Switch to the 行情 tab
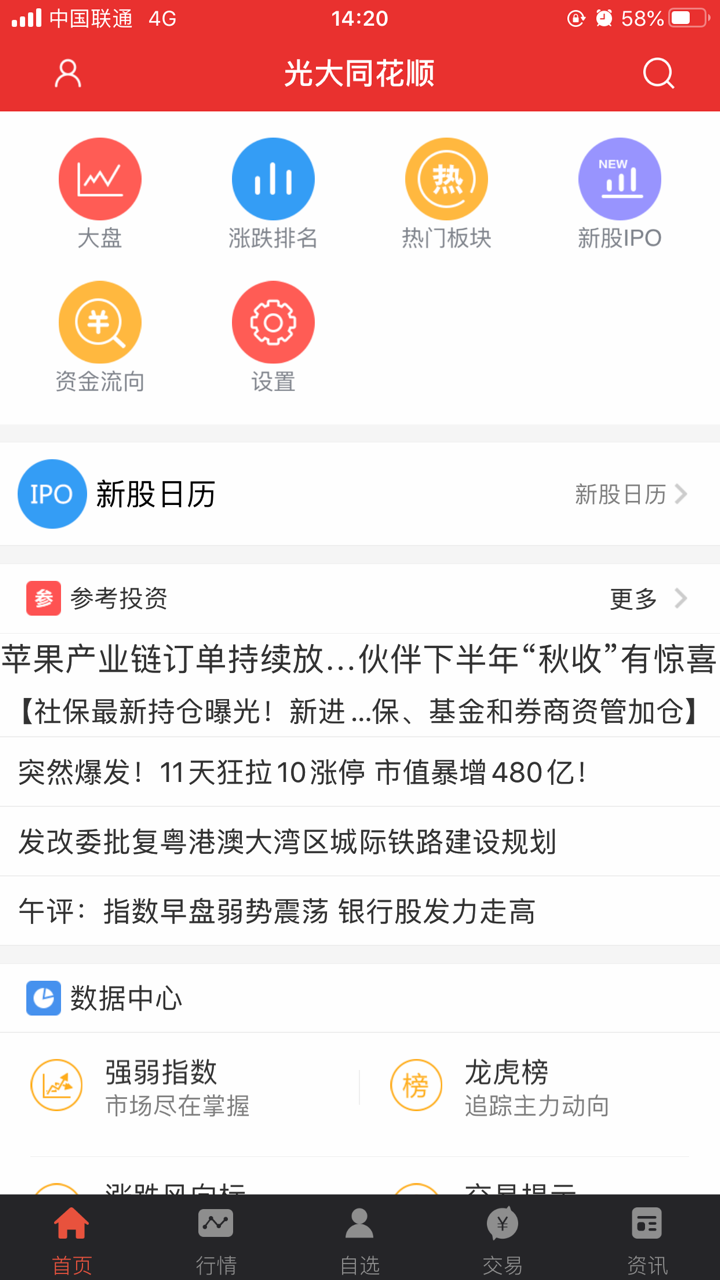 tap(215, 1240)
